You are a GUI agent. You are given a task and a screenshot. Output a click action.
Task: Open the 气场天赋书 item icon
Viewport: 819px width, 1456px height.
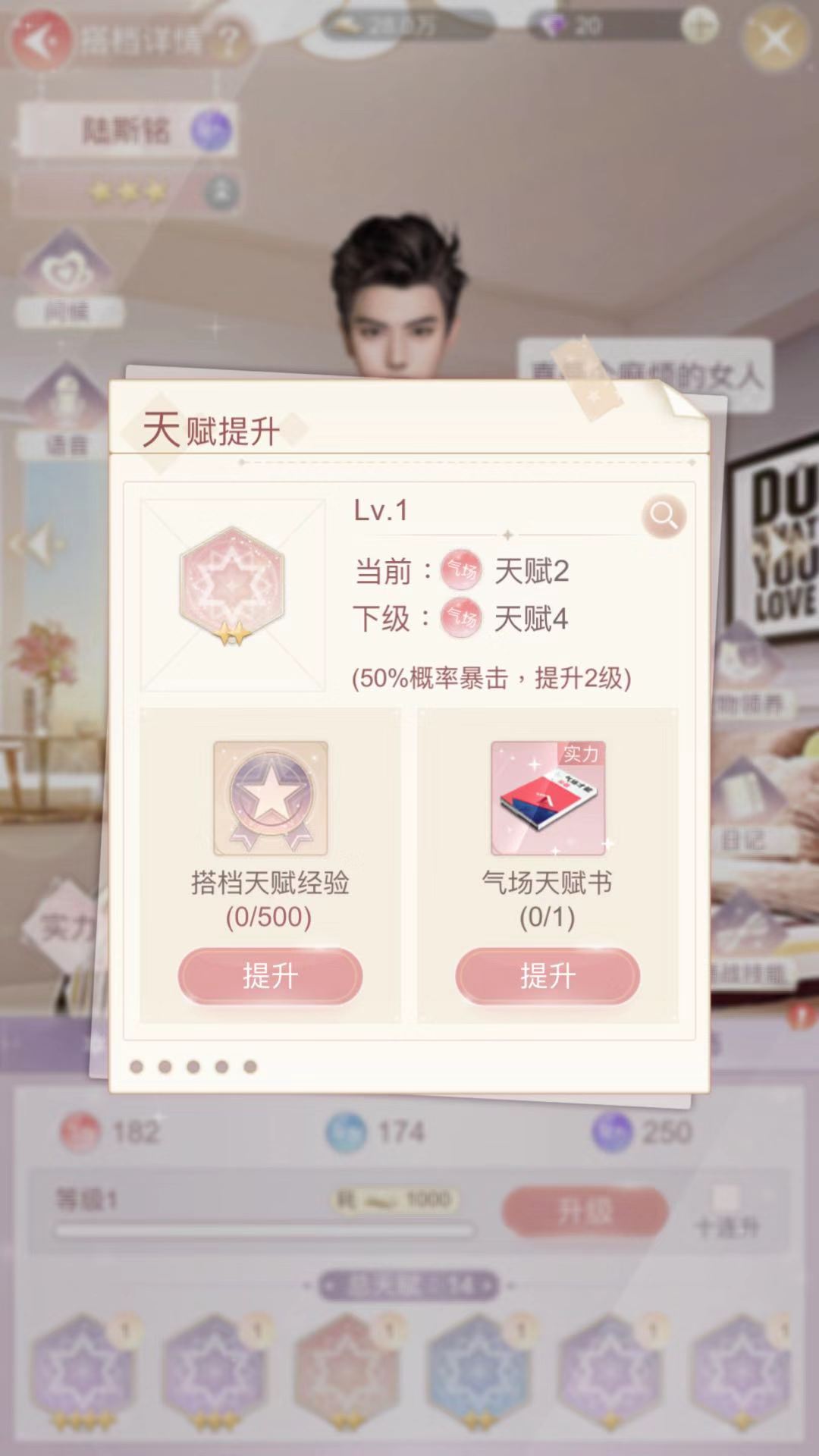(548, 799)
